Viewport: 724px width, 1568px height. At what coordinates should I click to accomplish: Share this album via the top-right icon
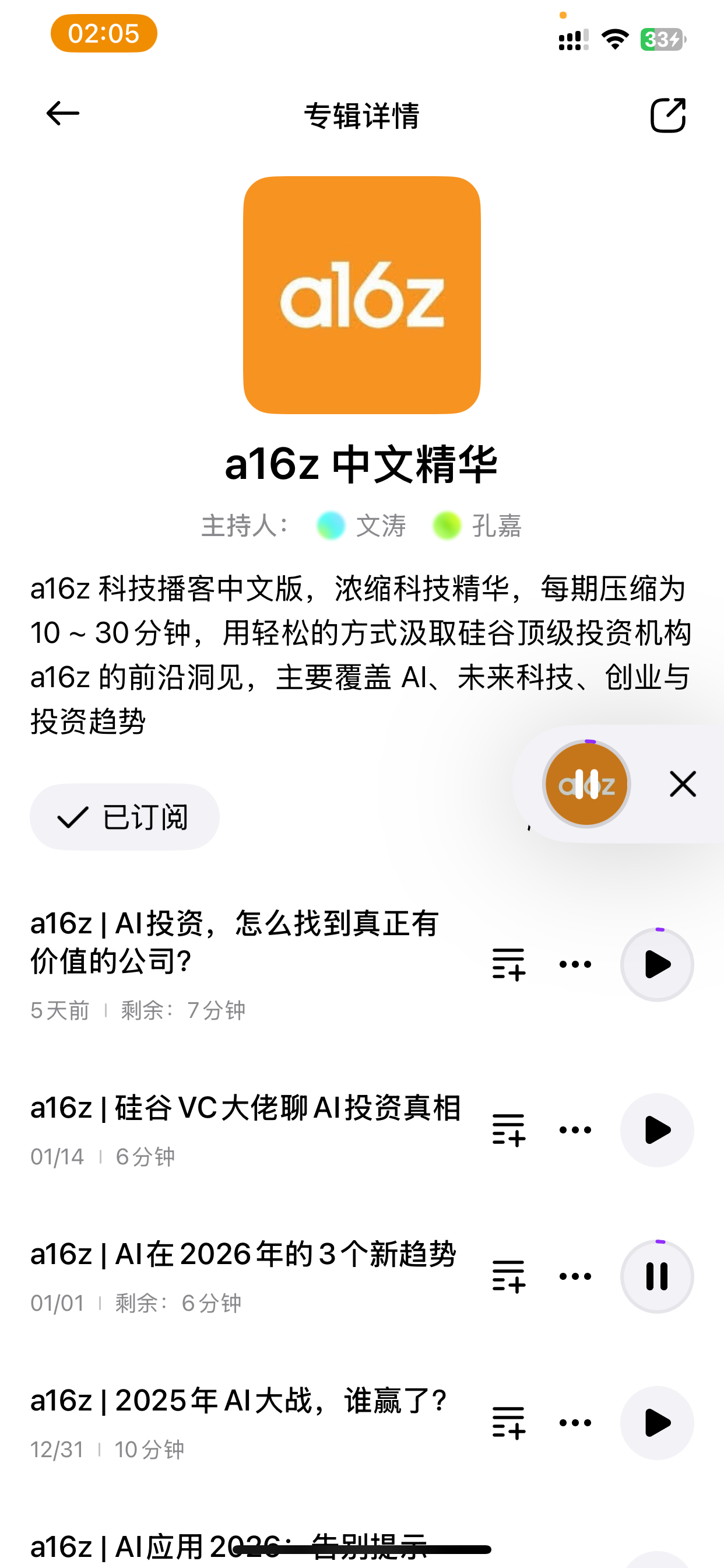(667, 115)
